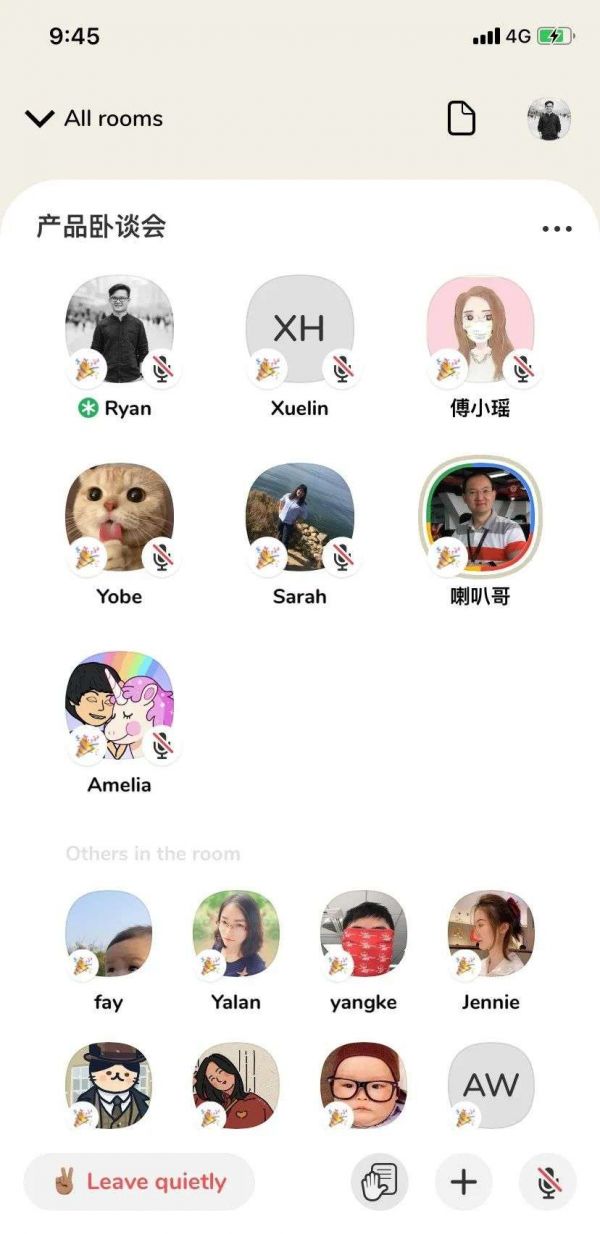Open Xuelin's profile avatar

click(299, 330)
